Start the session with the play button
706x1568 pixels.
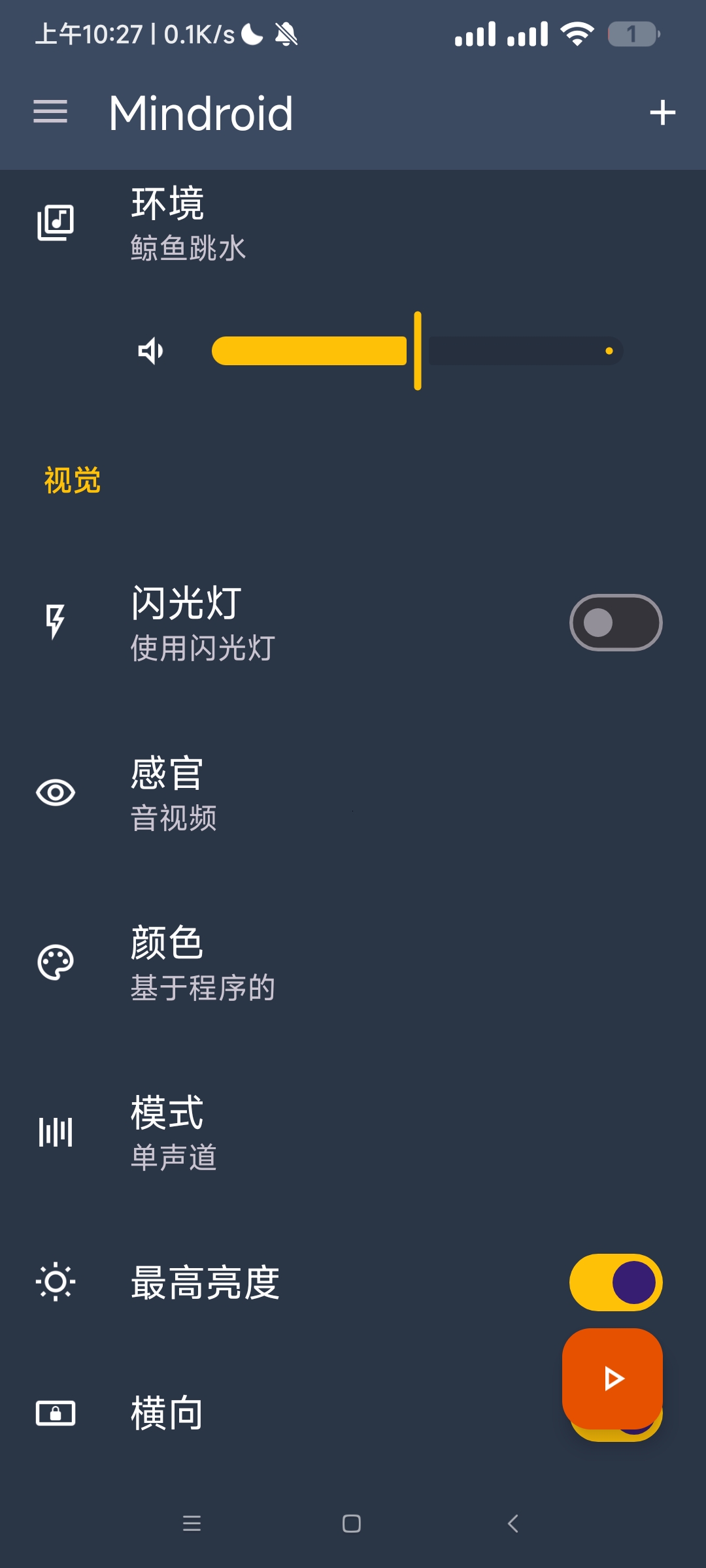click(x=613, y=1379)
